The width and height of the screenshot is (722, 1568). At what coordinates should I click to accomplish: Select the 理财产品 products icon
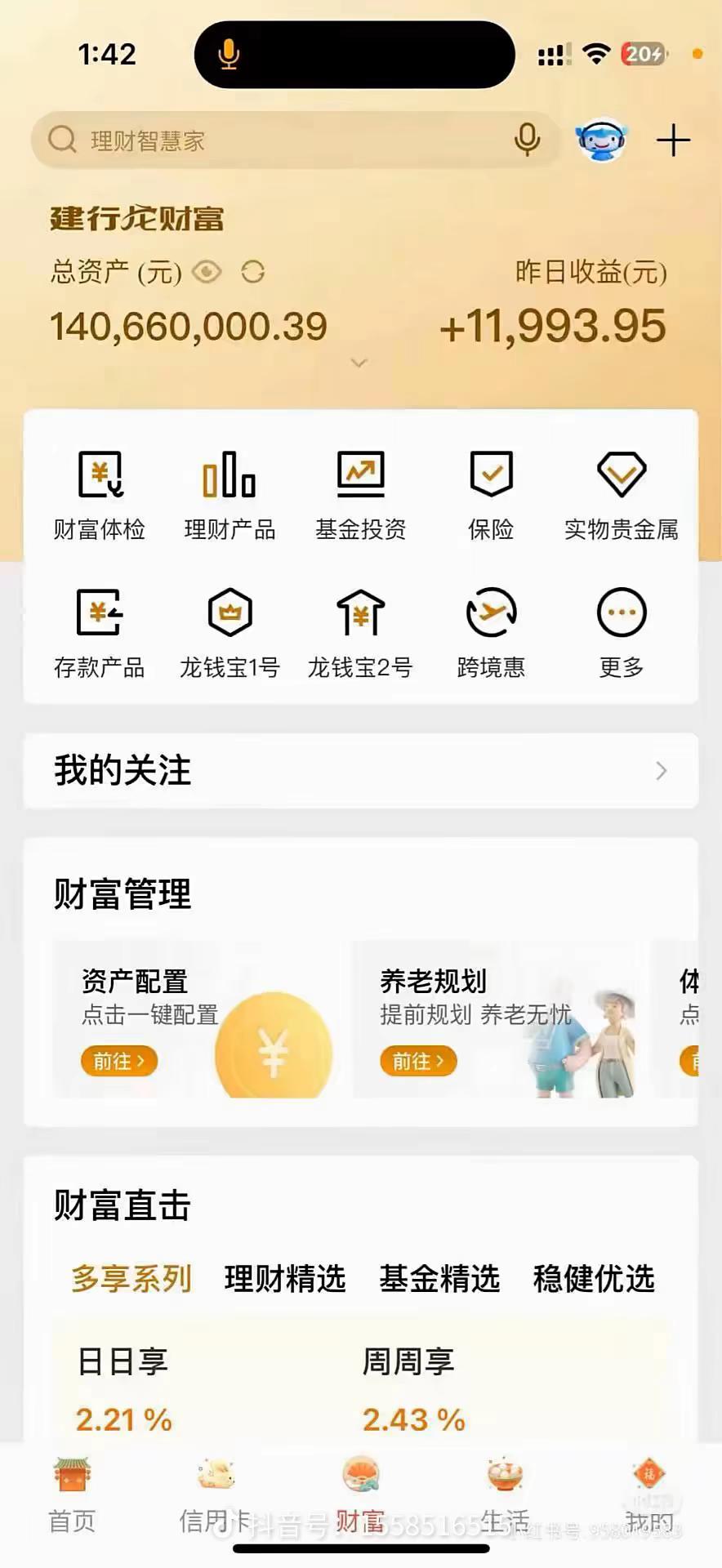230,490
